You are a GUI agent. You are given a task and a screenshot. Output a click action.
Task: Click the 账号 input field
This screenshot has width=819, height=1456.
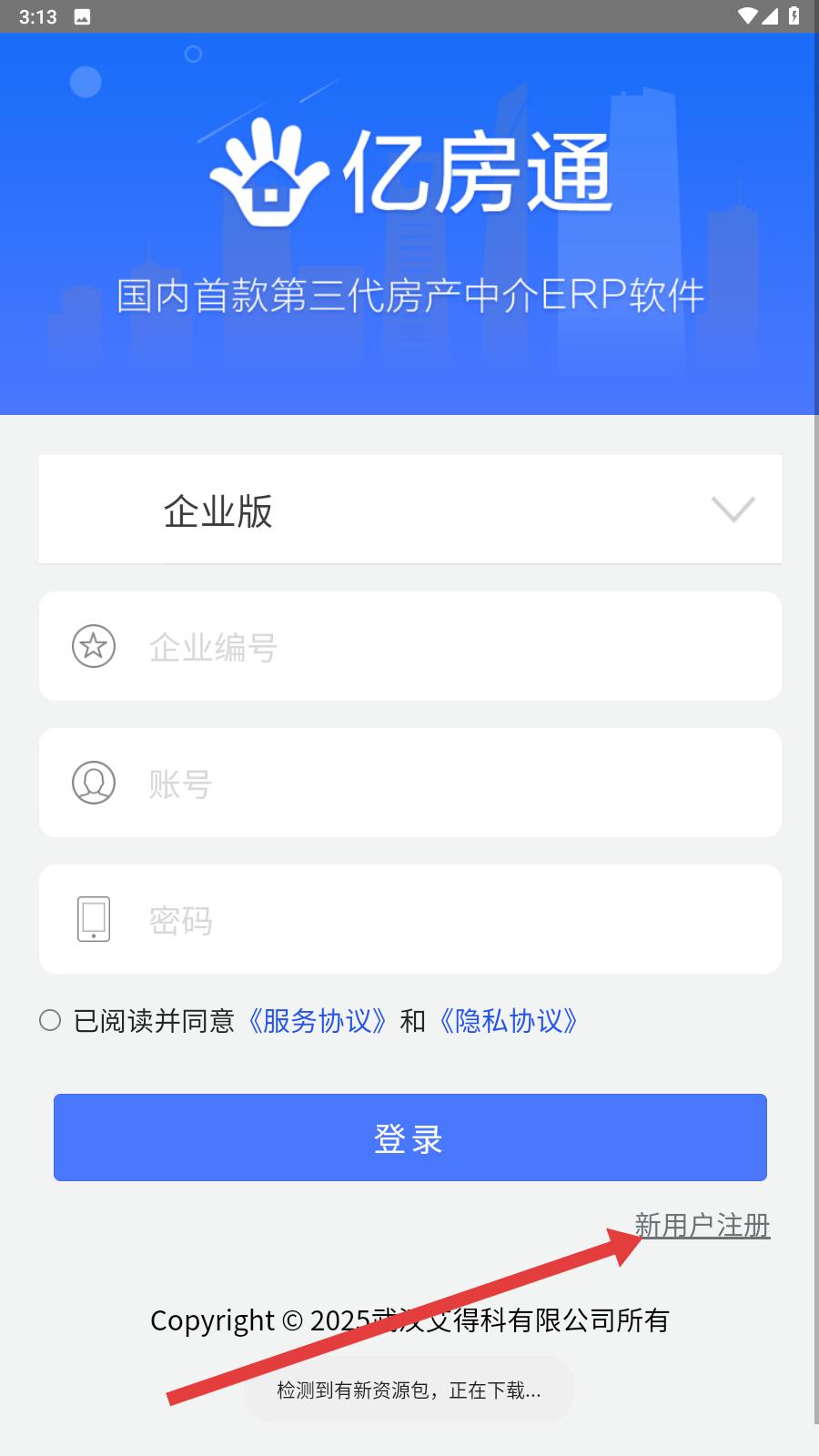[409, 783]
